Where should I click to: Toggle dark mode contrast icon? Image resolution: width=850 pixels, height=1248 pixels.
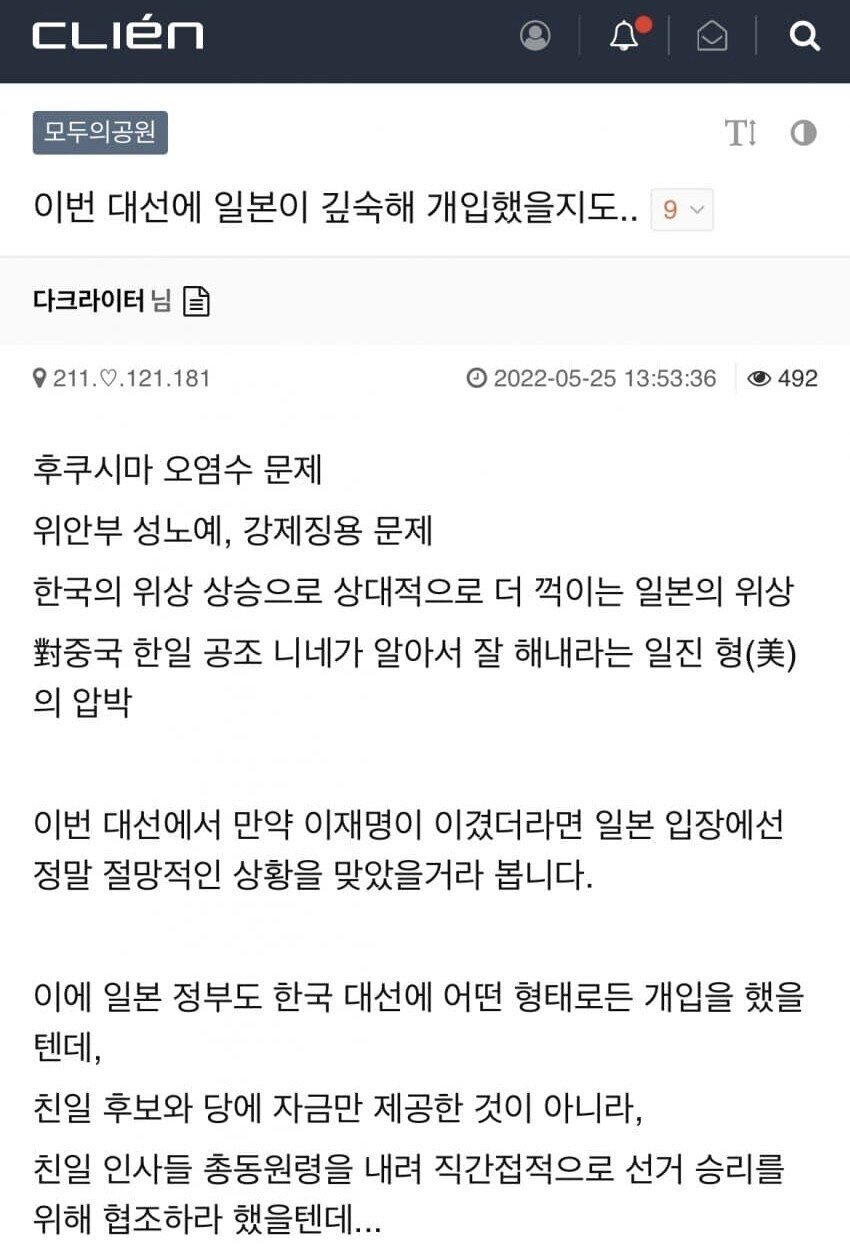click(803, 133)
